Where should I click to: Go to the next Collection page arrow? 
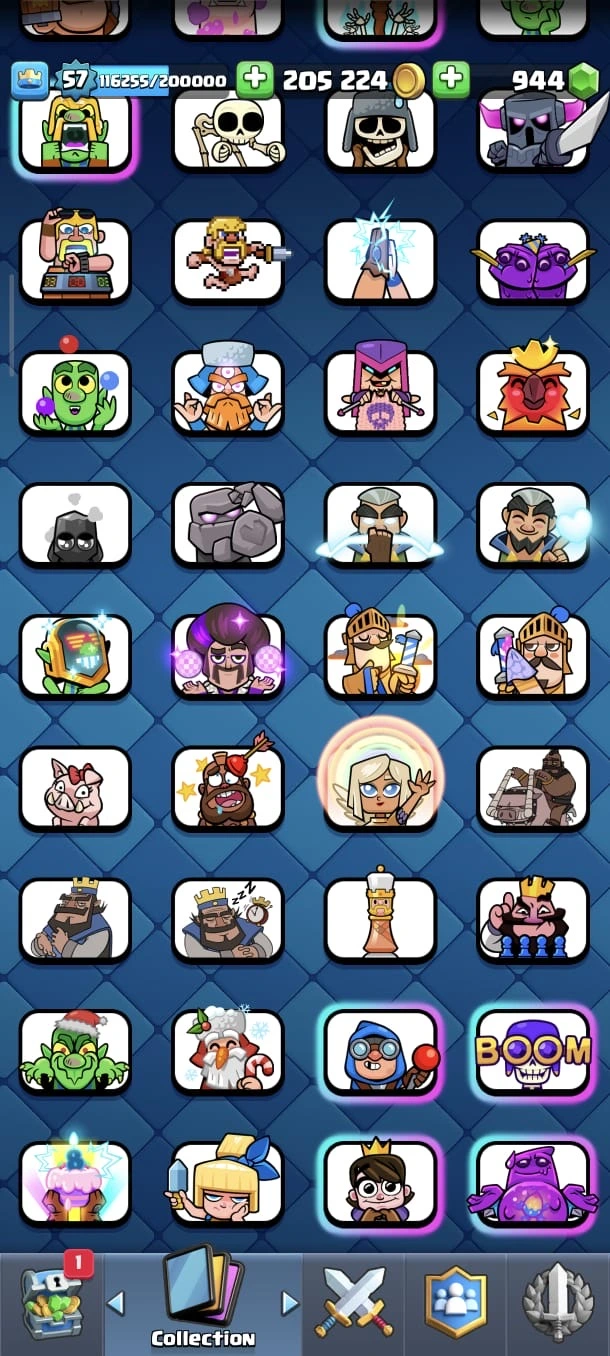pos(290,1303)
